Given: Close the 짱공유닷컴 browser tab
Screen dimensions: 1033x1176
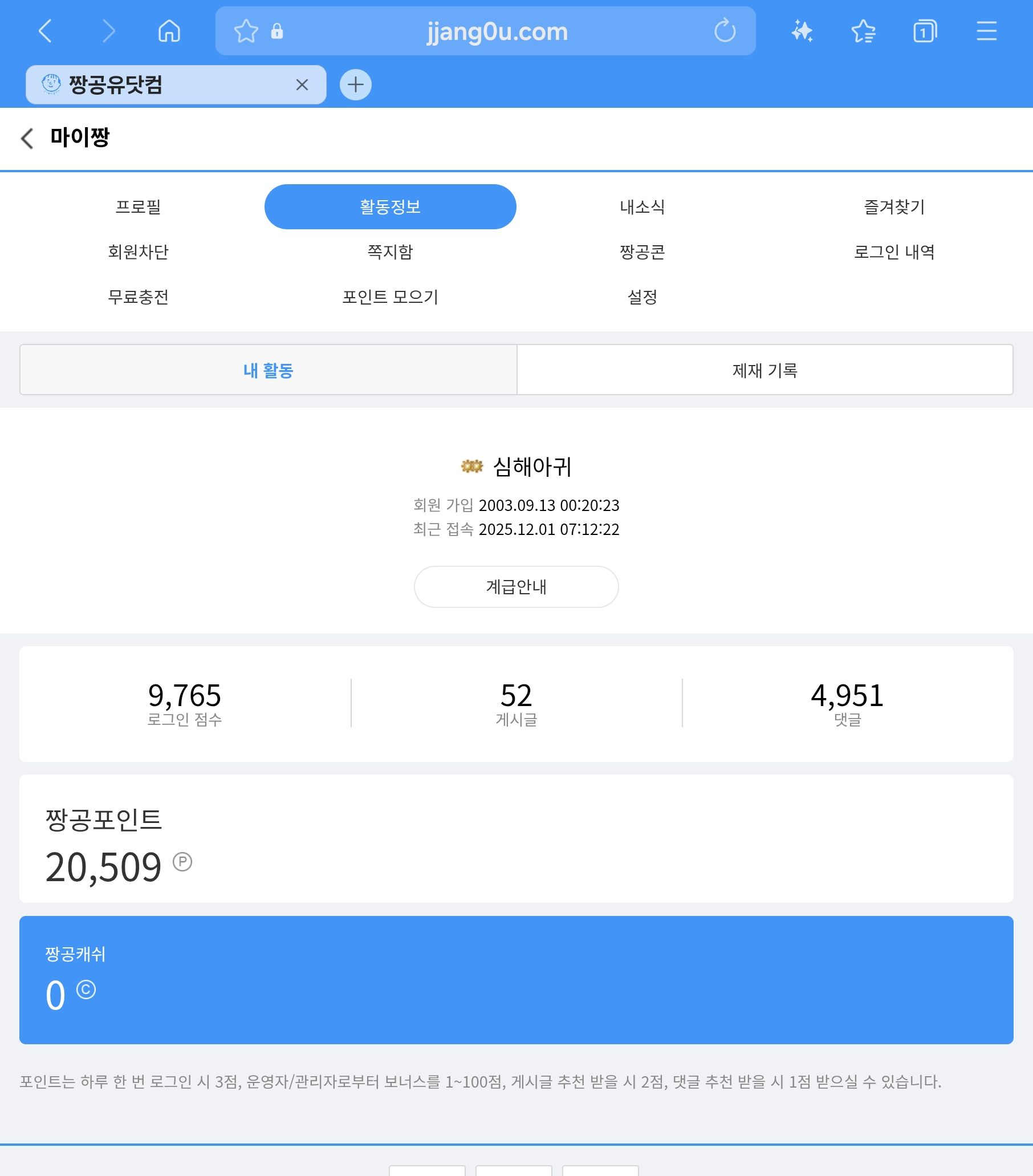Looking at the screenshot, I should click(x=302, y=85).
